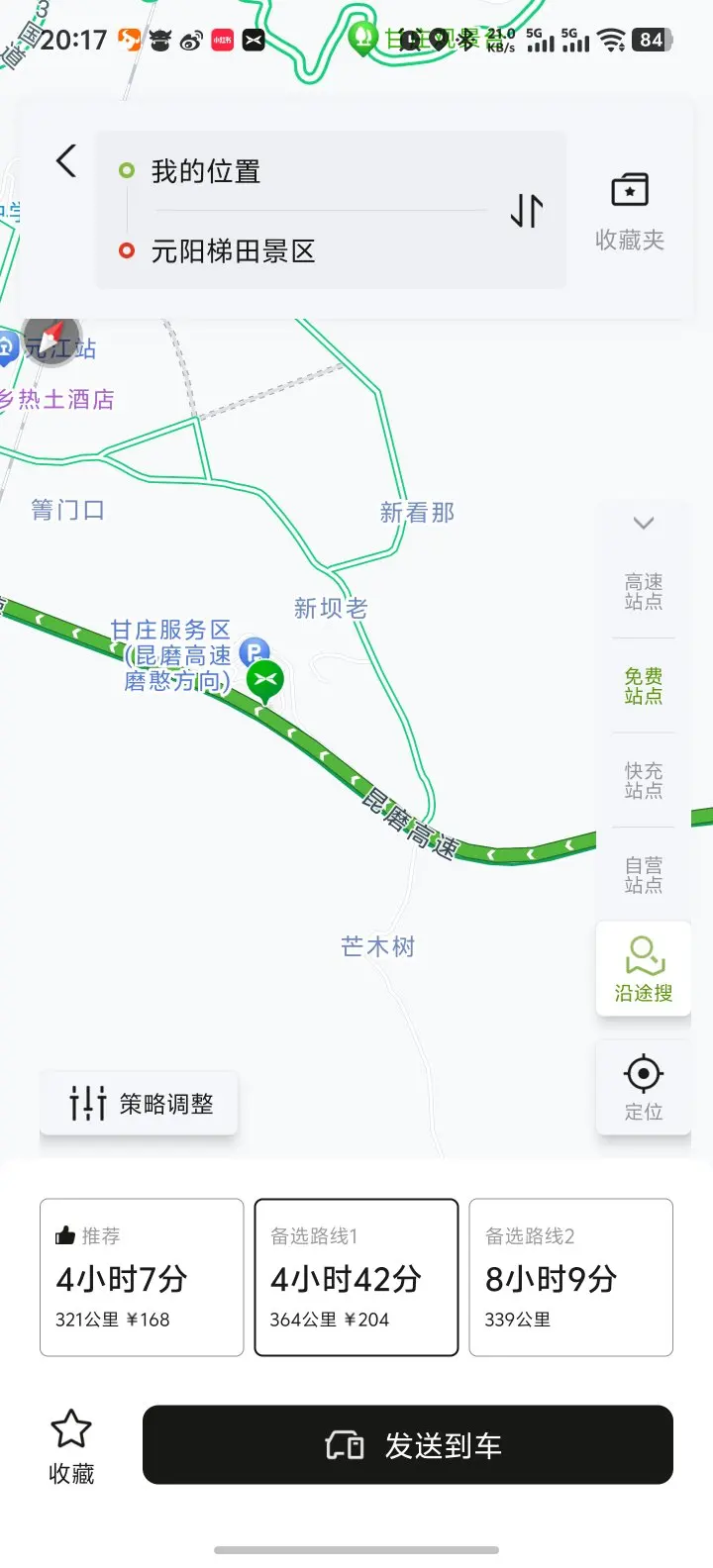Filter by 自营站点 stations
713x1568 pixels.
(644, 875)
